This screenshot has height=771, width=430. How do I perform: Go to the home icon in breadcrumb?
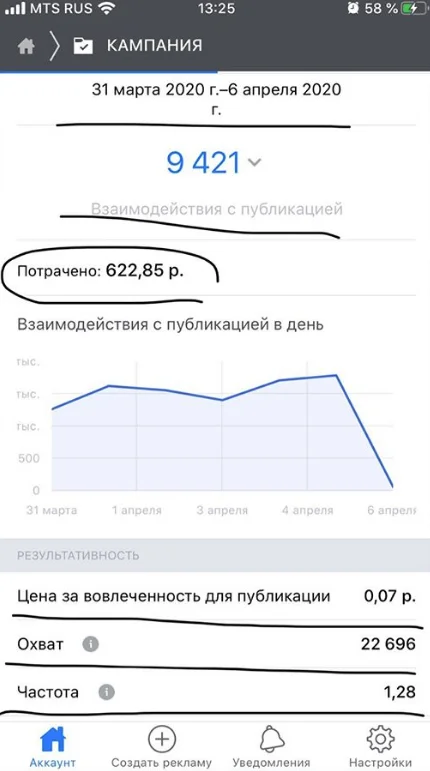pyautogui.click(x=26, y=46)
